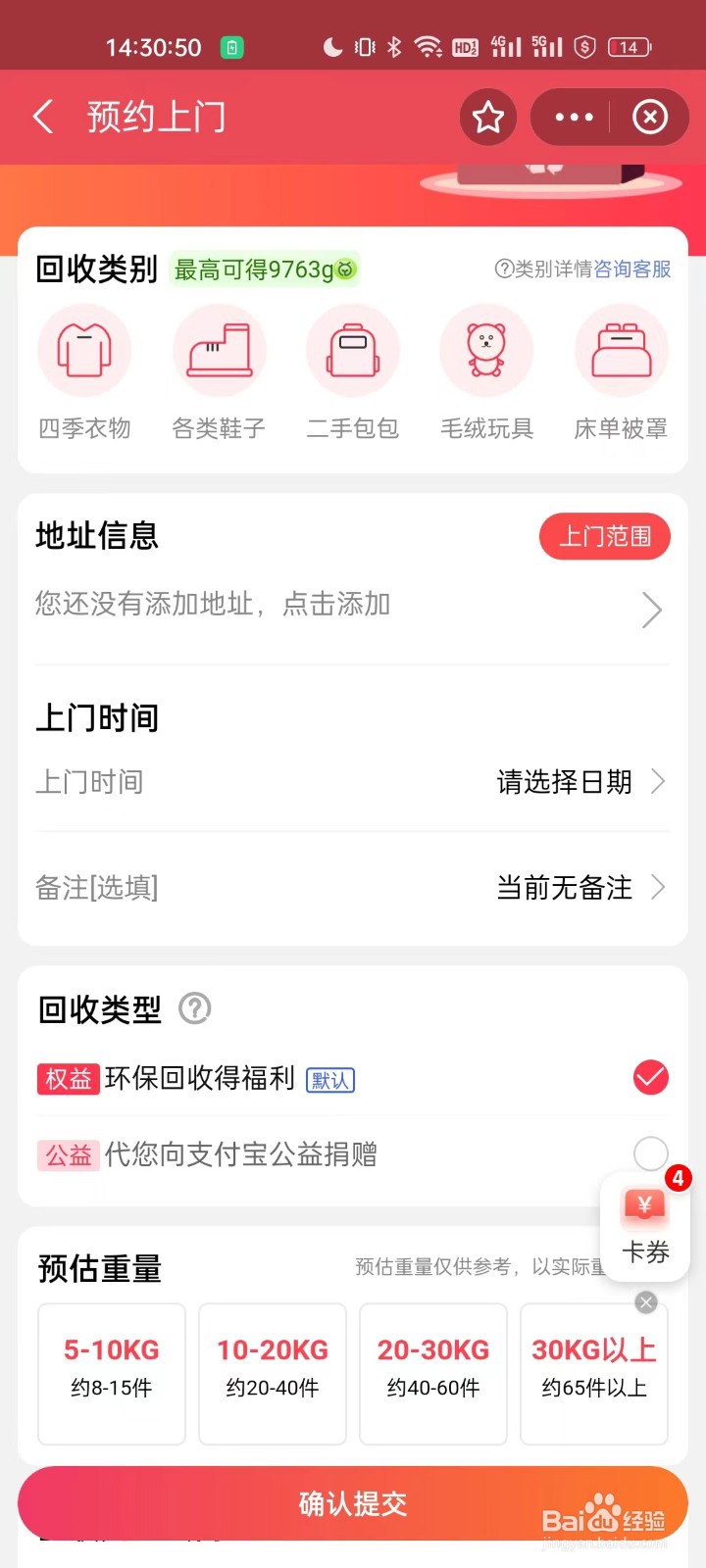Viewport: 706px width, 1568px height.
Task: Select the 5-10KG weight estimate
Action: point(111,1374)
